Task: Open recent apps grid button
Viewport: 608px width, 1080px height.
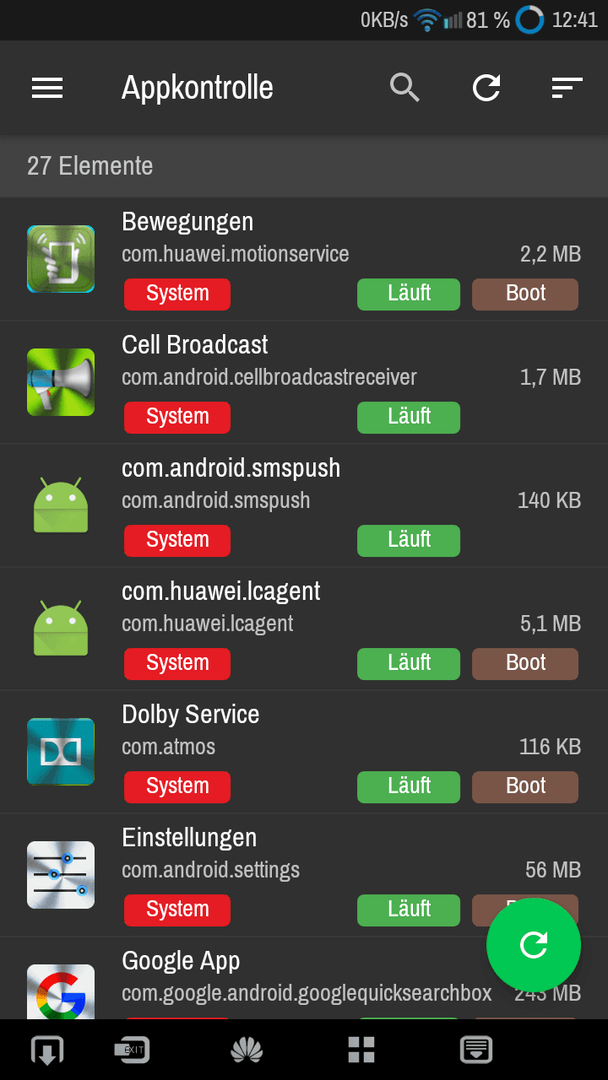Action: tap(361, 1050)
